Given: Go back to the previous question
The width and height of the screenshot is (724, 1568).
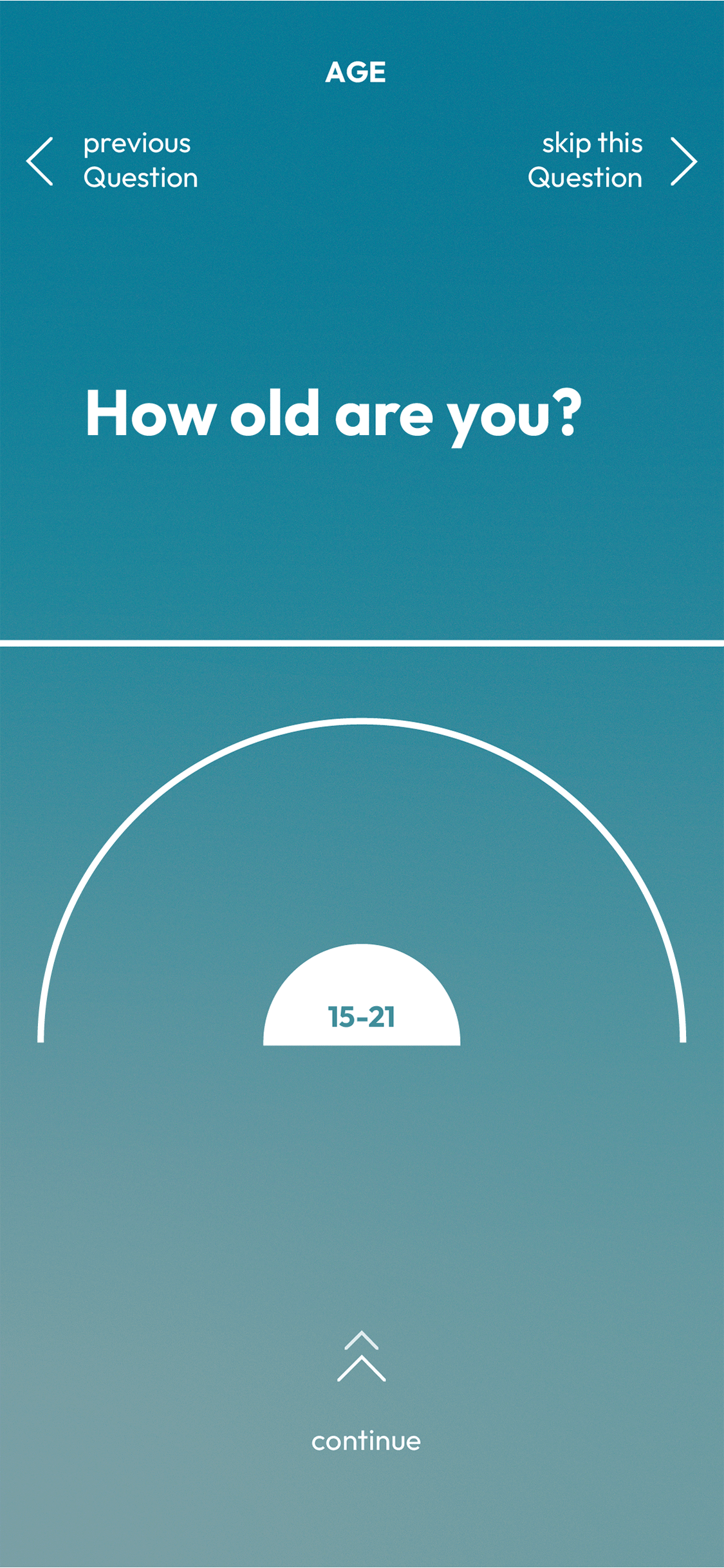Looking at the screenshot, I should (112, 161).
